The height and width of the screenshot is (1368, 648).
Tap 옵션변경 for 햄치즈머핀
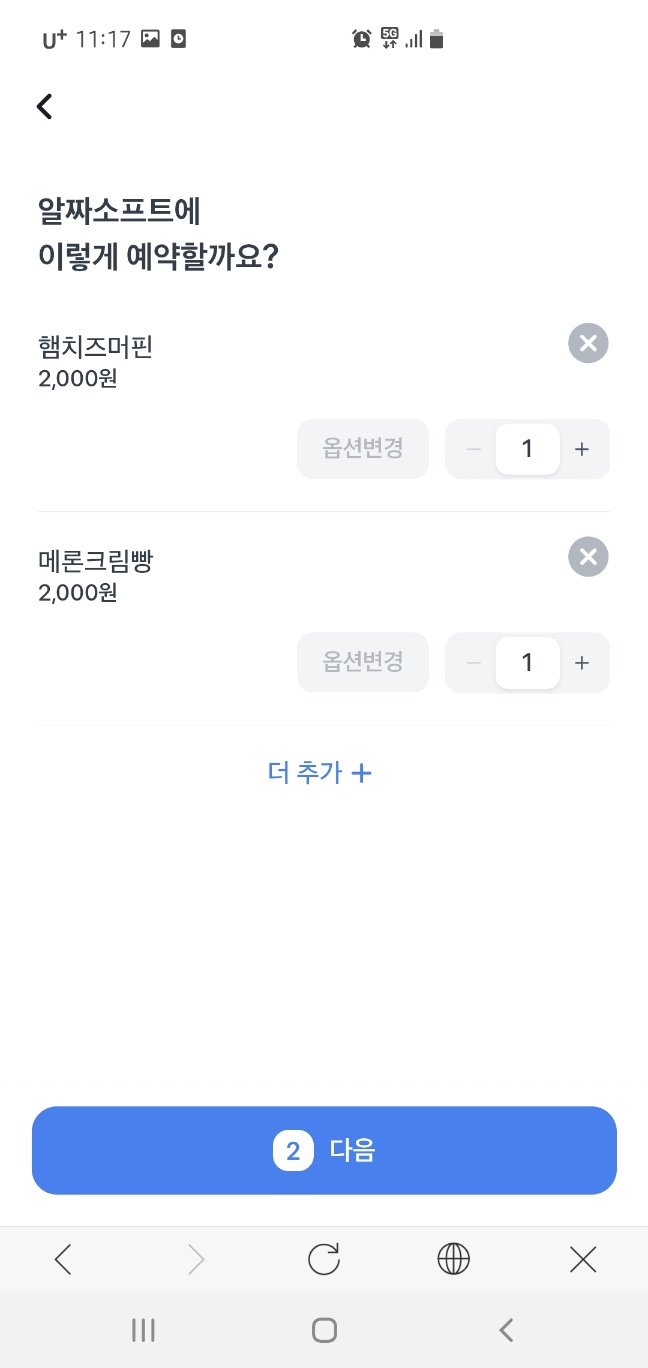[363, 449]
